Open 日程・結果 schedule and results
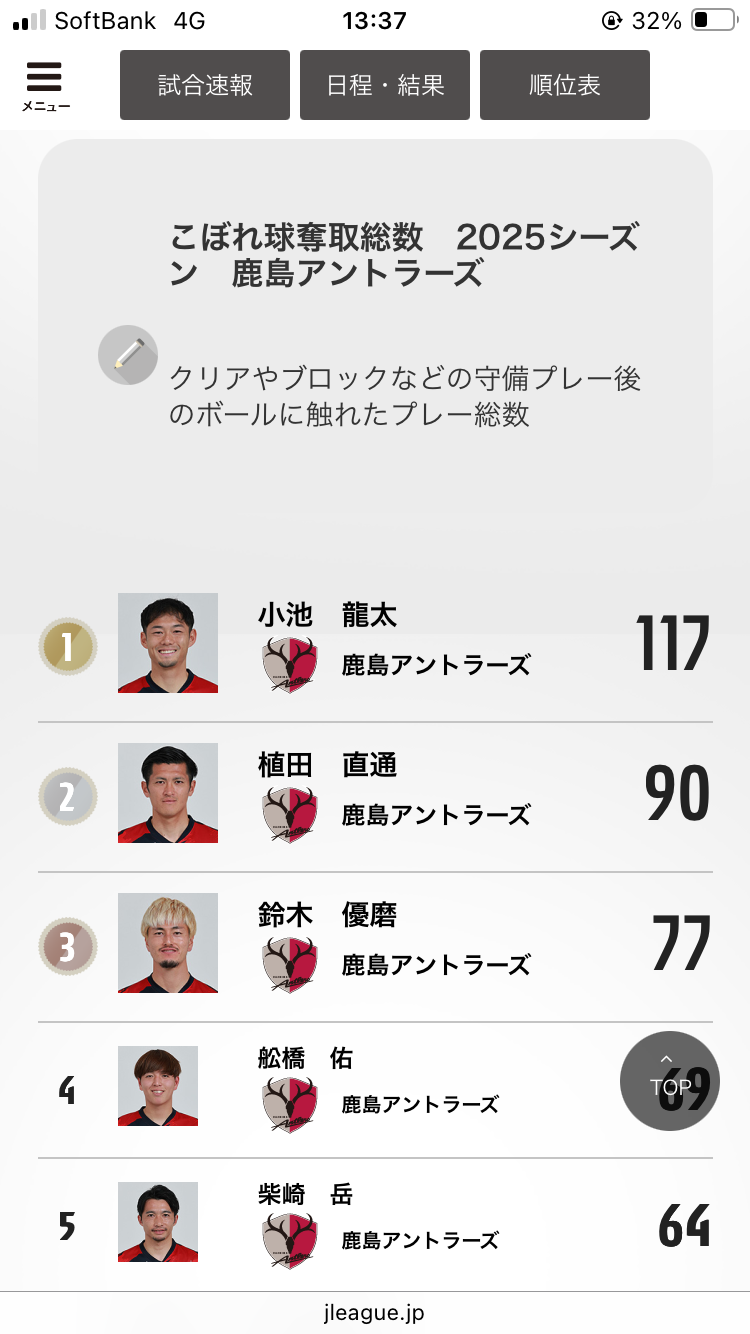The width and height of the screenshot is (750, 1334). 385,85
